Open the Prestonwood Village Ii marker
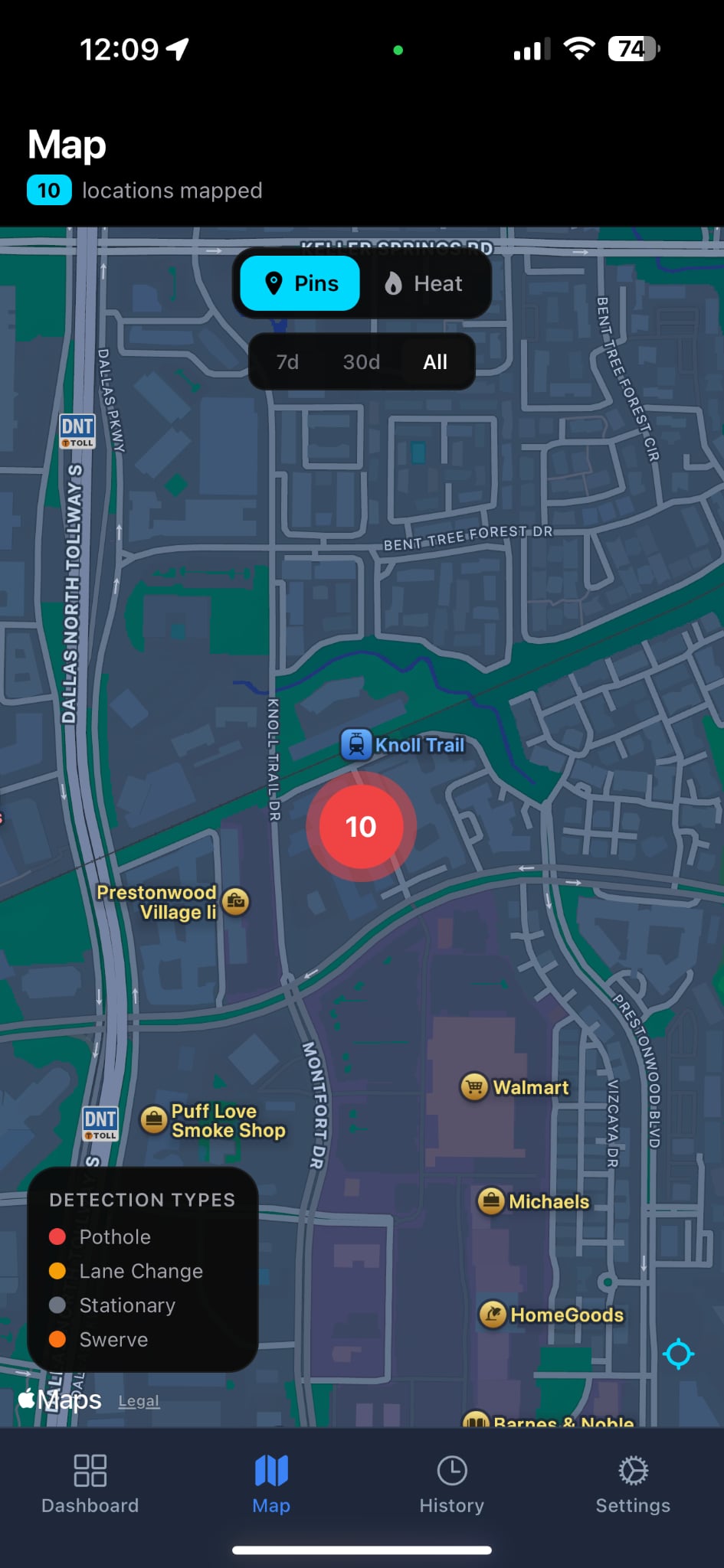 (x=236, y=901)
